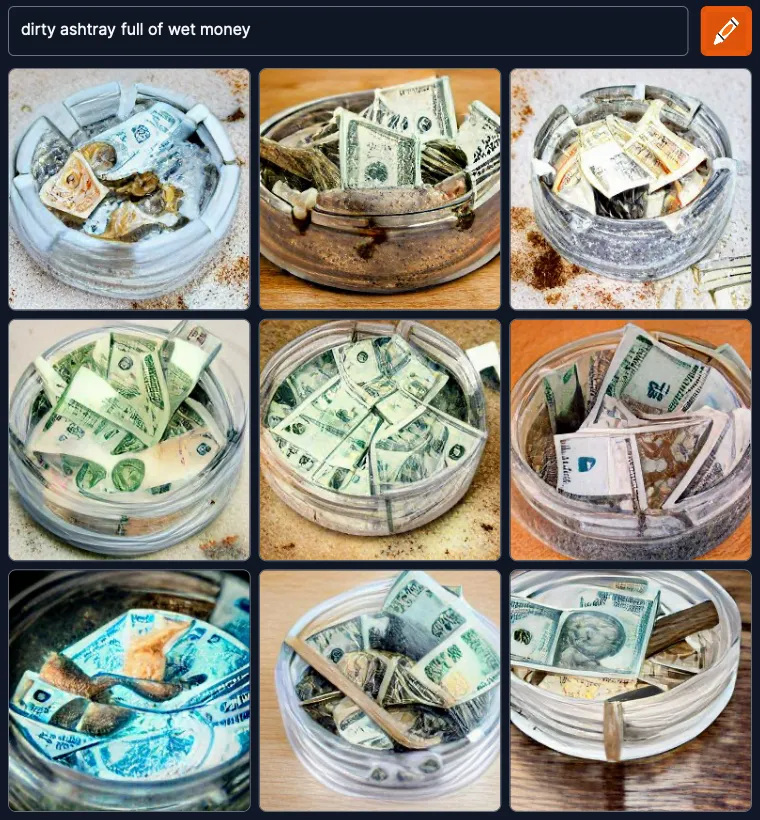
Task: Tap the orange pencil draw button
Action: (x=726, y=31)
